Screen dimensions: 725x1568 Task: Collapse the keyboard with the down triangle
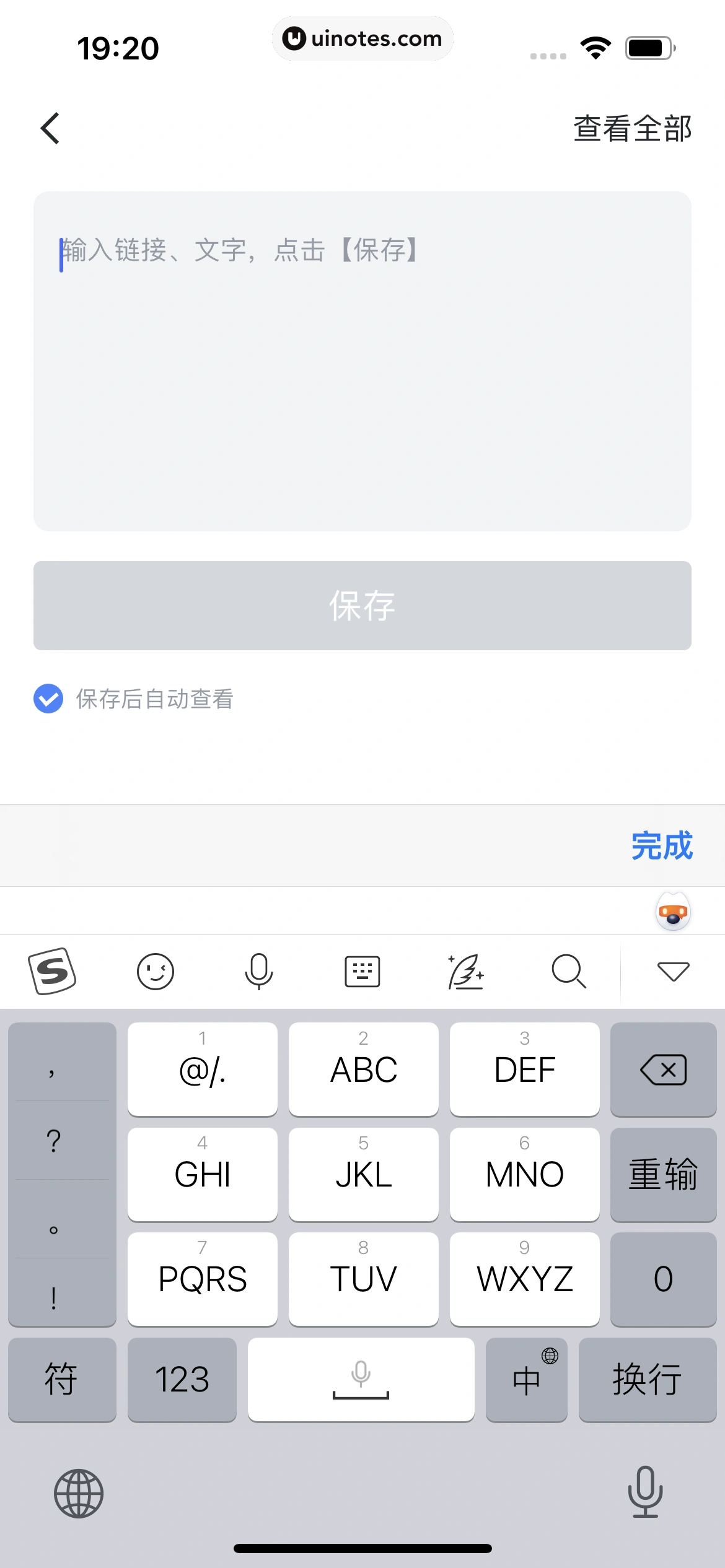pos(673,971)
